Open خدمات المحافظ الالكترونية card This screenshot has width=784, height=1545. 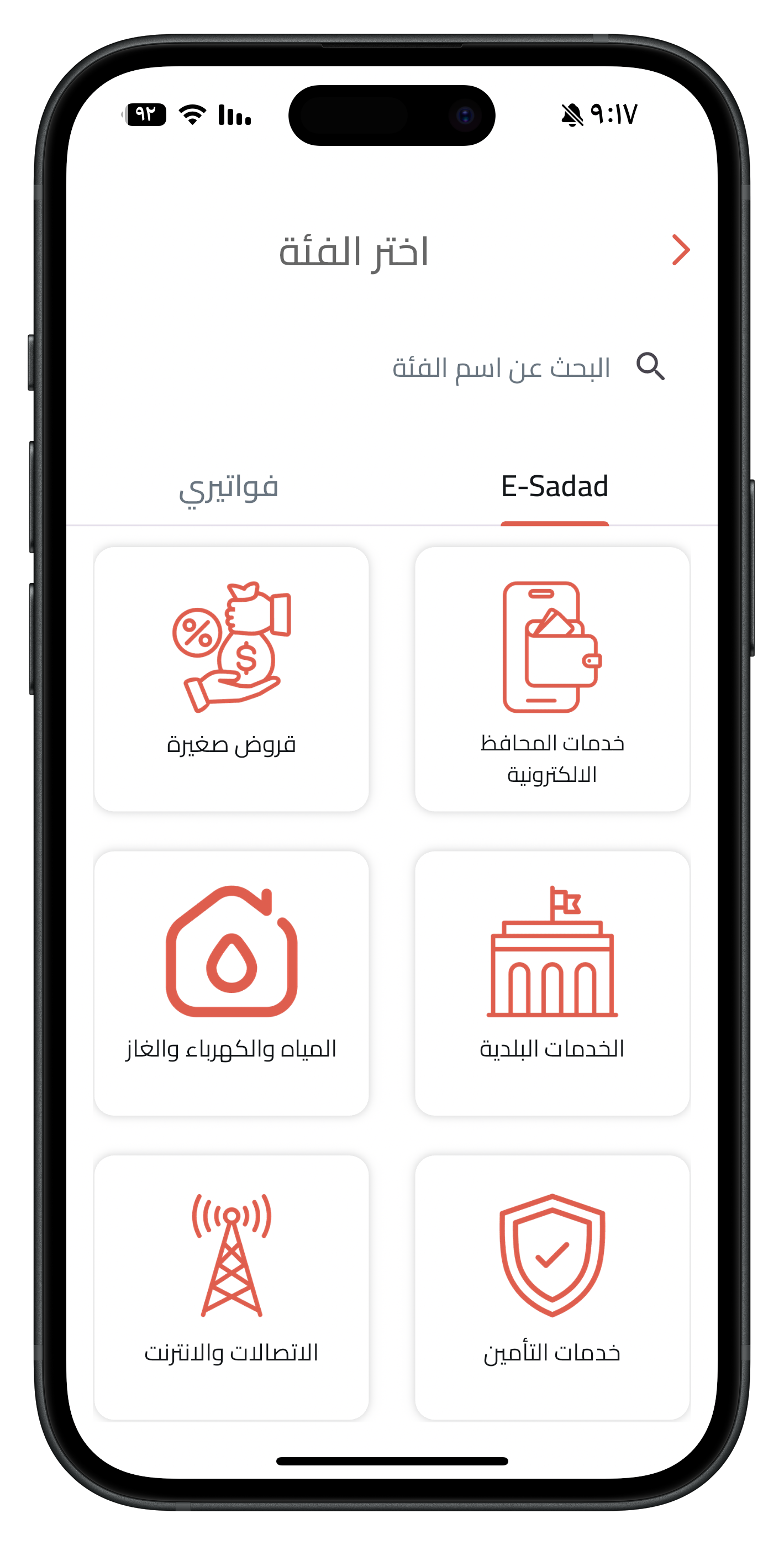[x=552, y=679]
